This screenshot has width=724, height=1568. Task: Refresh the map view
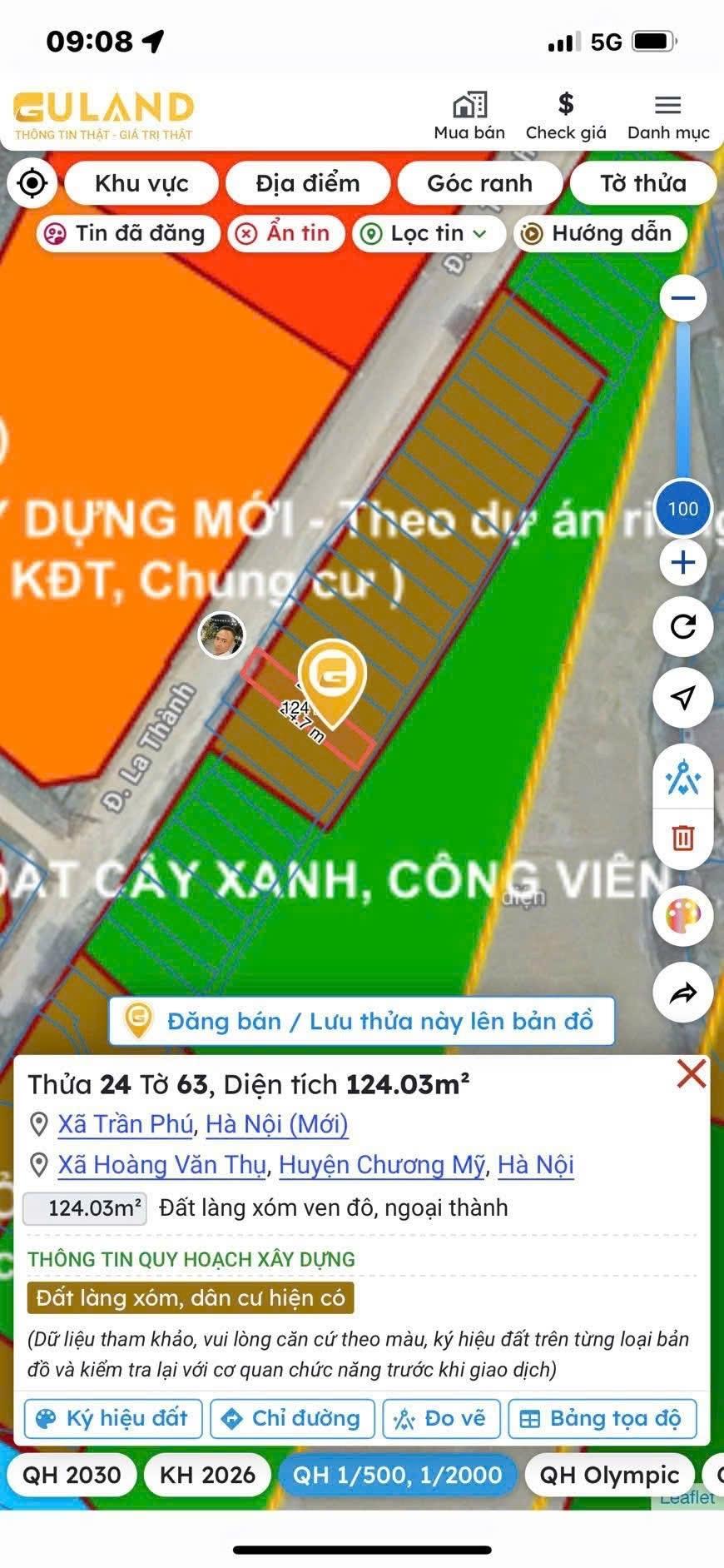coord(683,627)
